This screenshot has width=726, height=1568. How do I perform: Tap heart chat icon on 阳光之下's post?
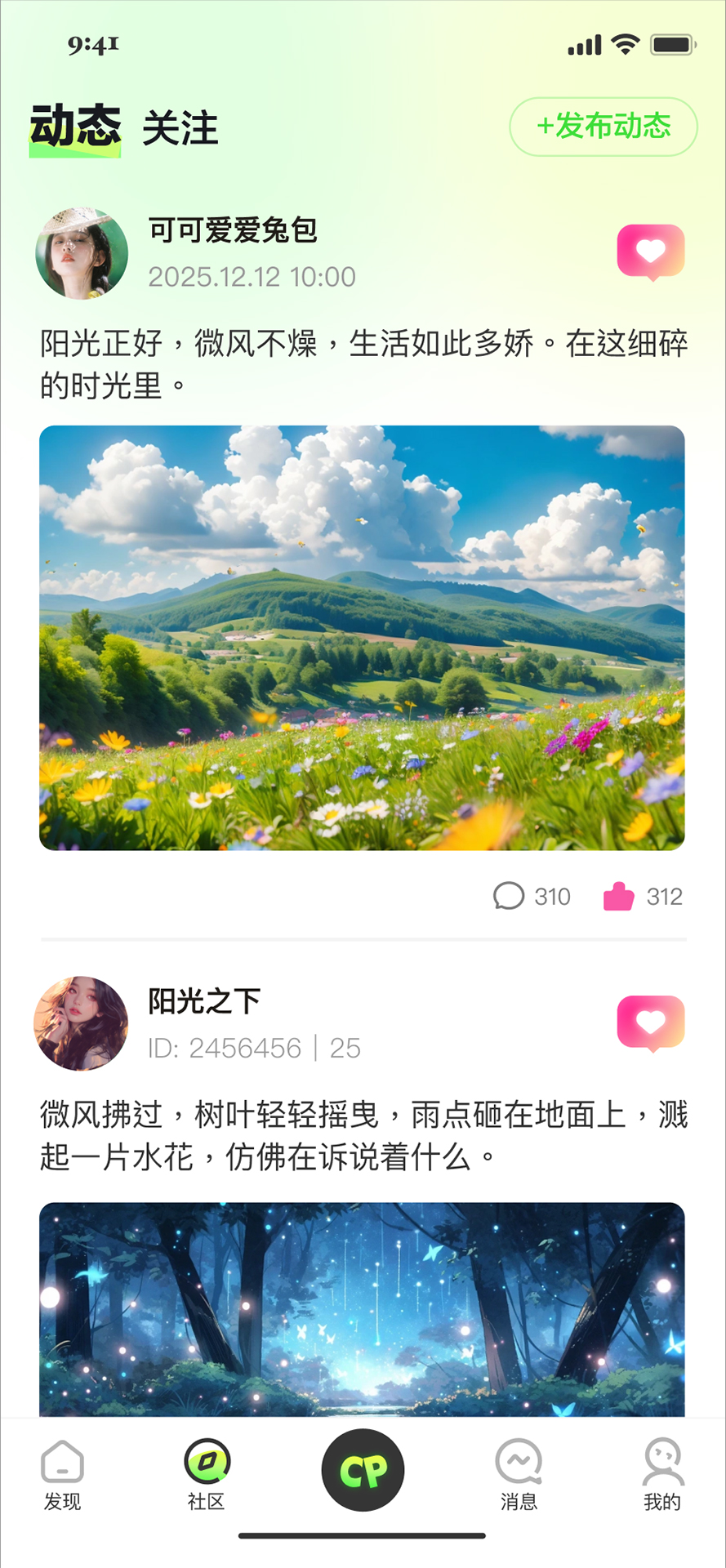pyautogui.click(x=651, y=1023)
